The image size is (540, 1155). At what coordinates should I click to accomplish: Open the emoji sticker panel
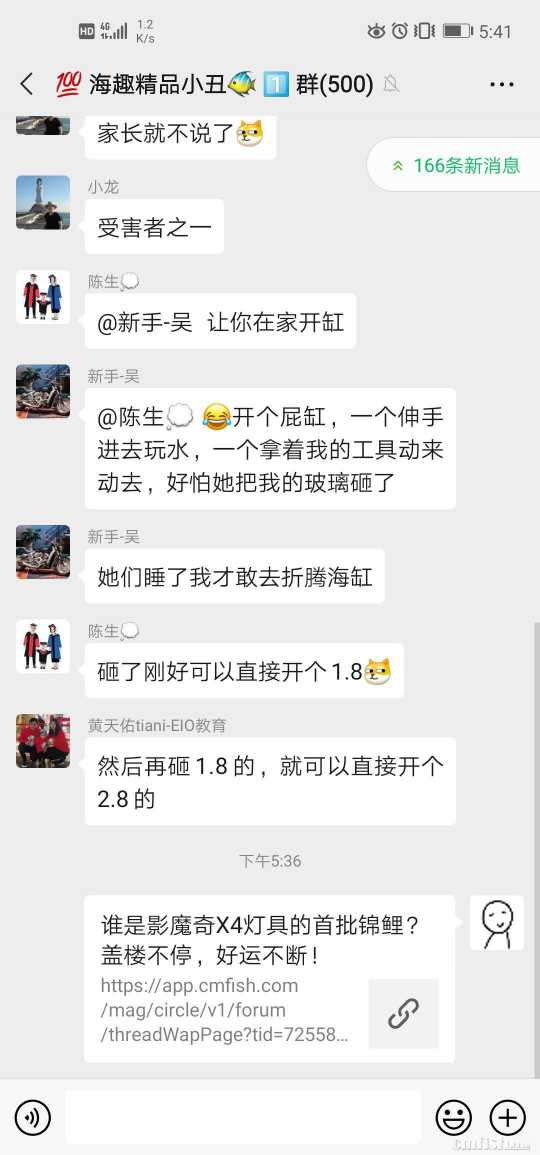coord(454,1117)
